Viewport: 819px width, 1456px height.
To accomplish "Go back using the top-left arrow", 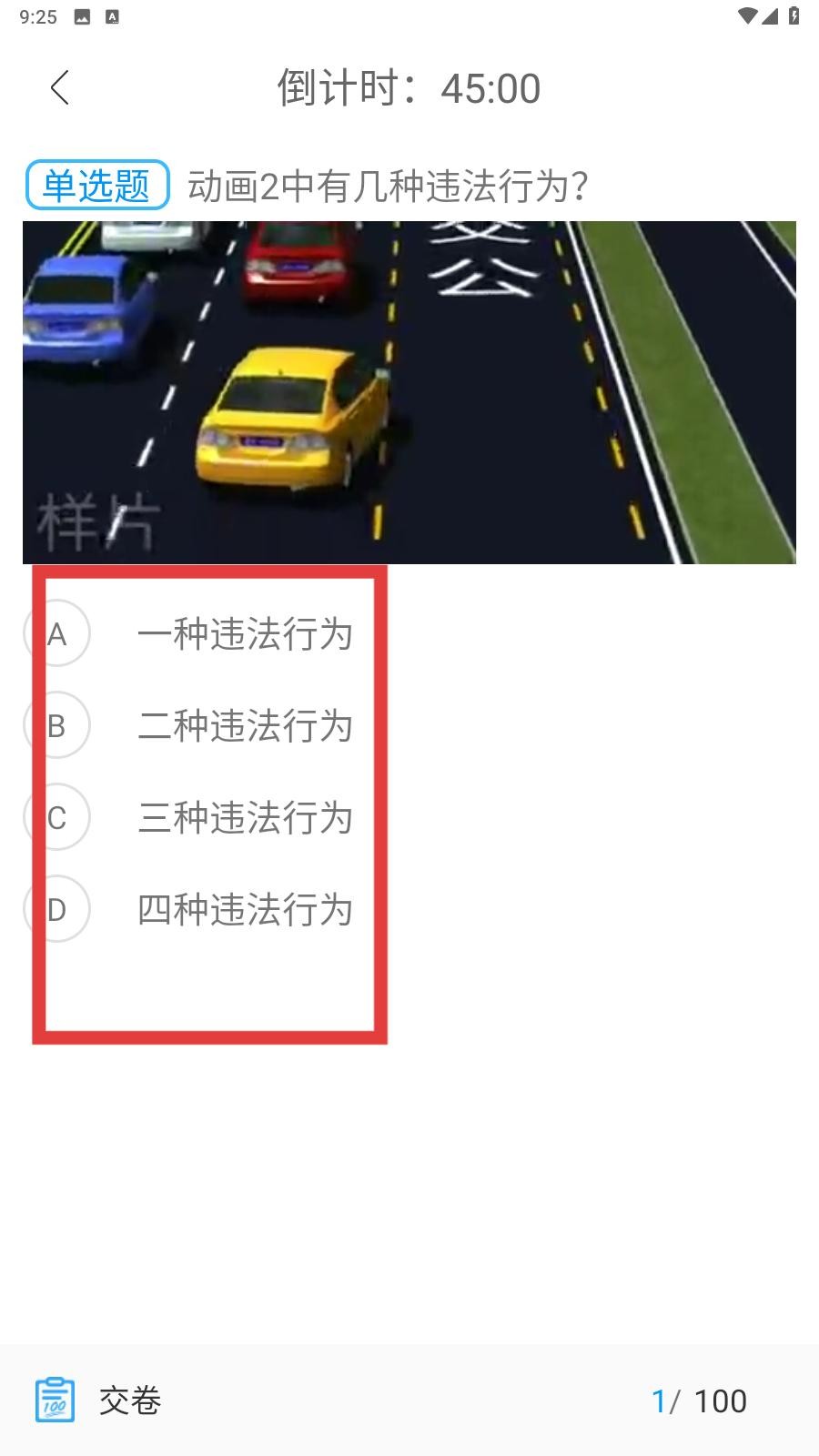I will pos(60,88).
